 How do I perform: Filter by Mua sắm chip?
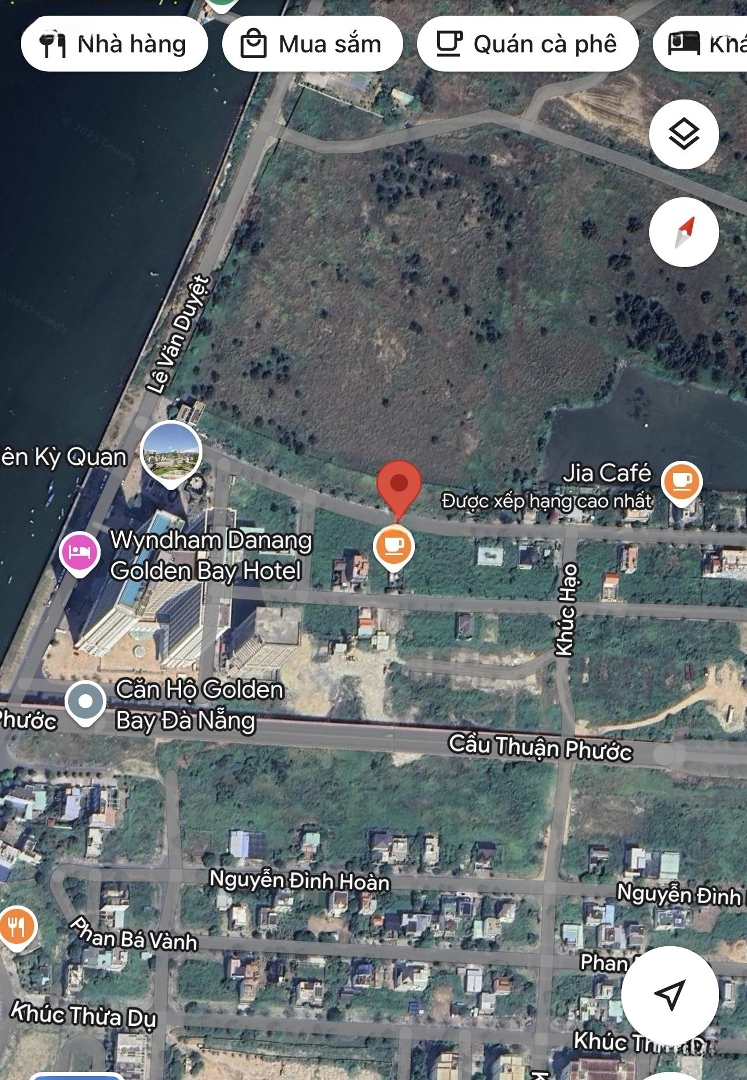pyautogui.click(x=311, y=44)
